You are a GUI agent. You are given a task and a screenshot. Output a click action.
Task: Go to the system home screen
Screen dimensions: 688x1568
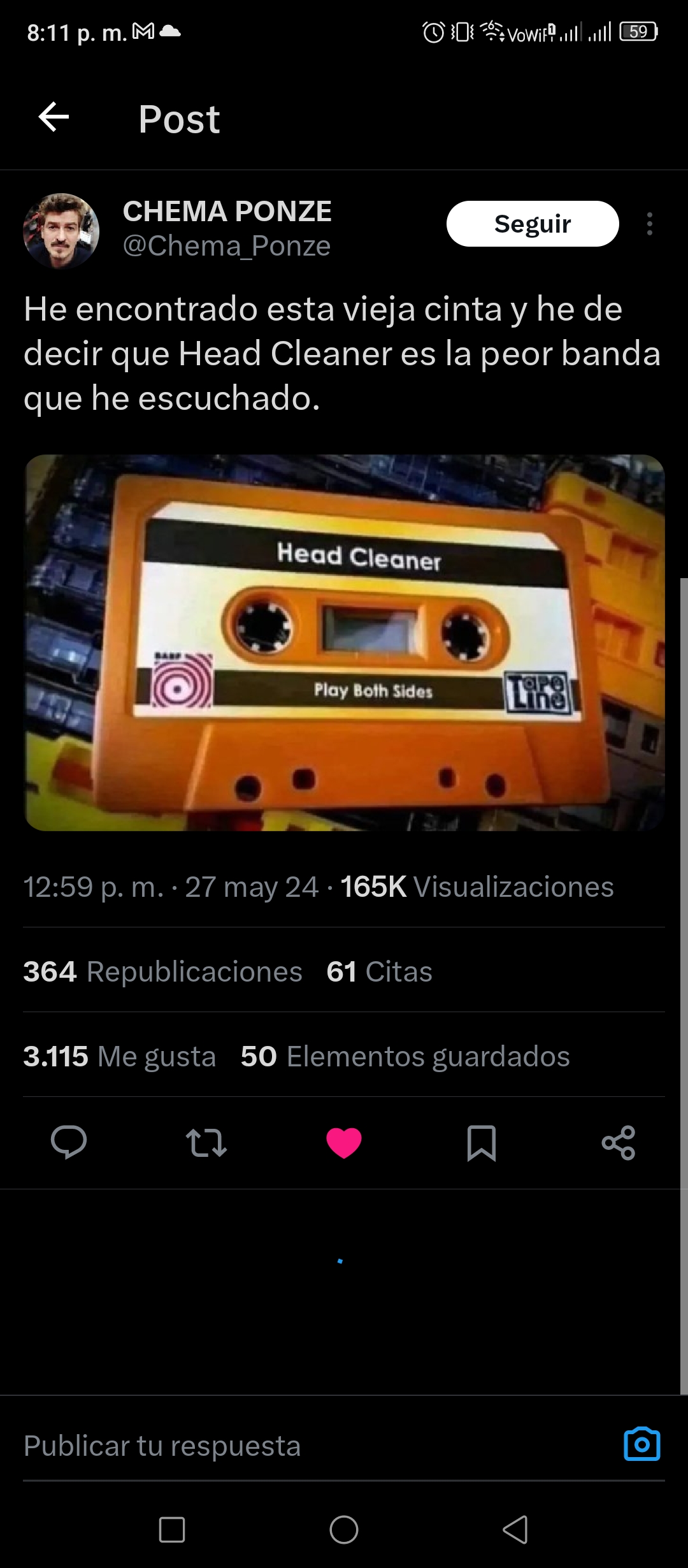344,1529
